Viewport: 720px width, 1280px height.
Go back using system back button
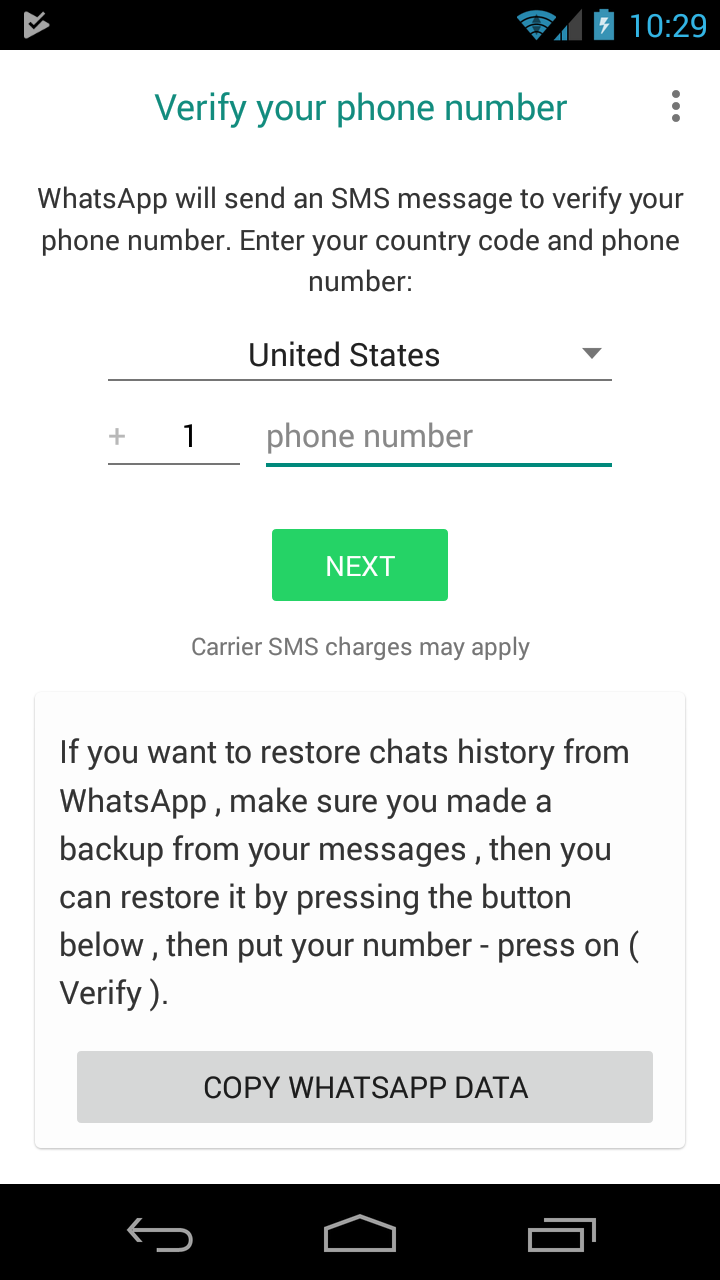click(x=160, y=1235)
